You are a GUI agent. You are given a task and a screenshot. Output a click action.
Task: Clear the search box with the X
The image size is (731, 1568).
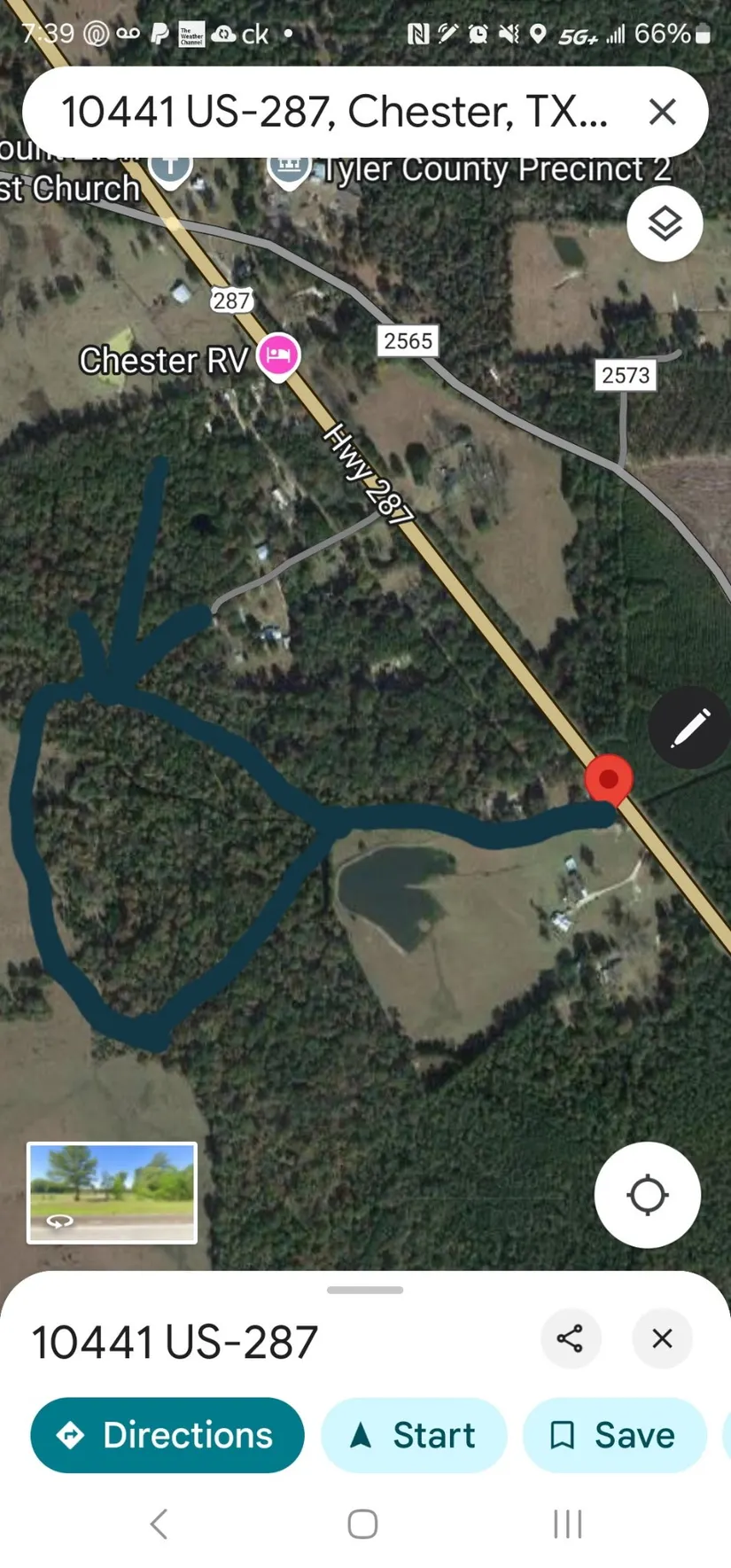click(662, 113)
